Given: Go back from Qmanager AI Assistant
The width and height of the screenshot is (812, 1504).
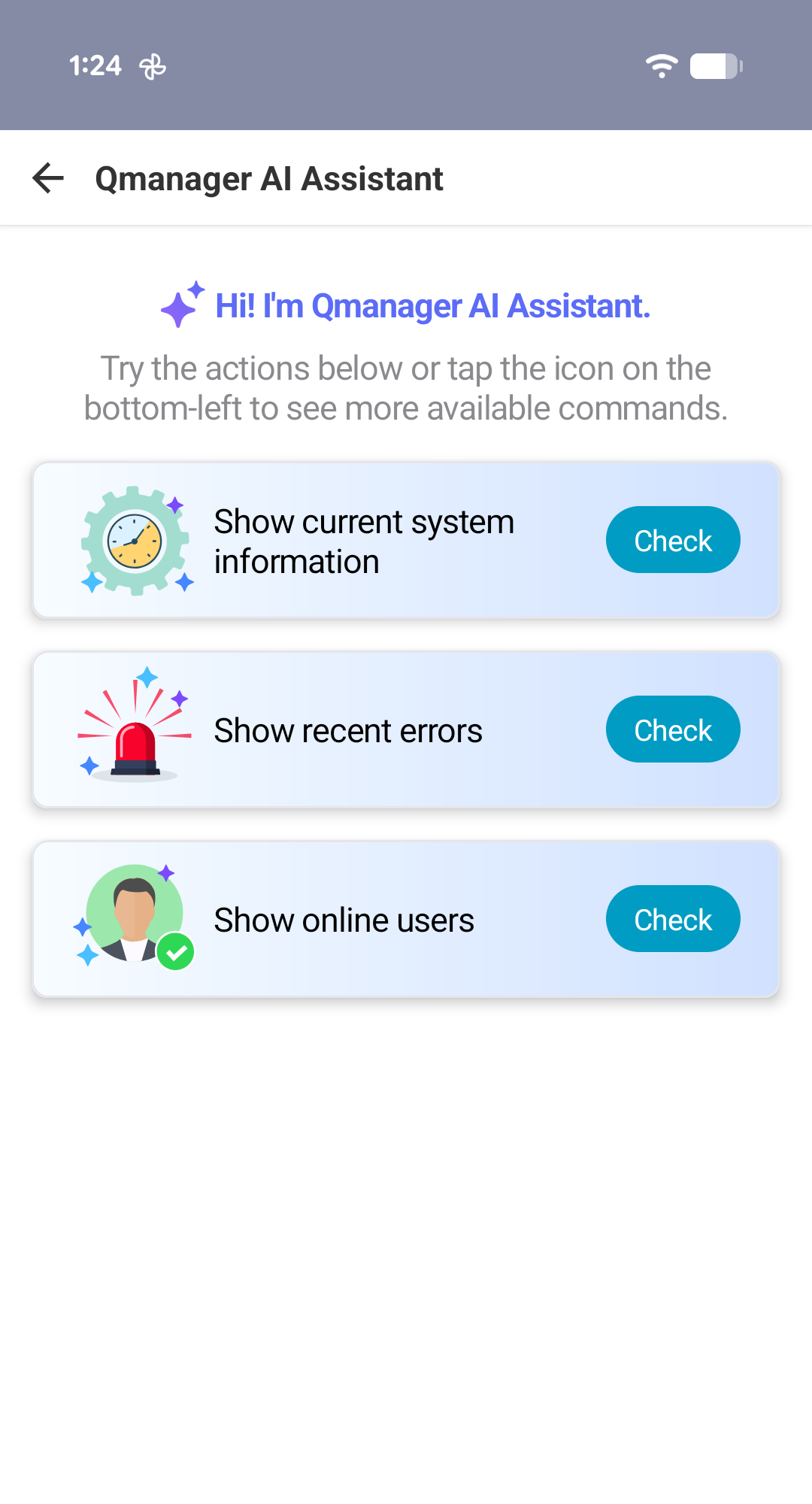Looking at the screenshot, I should [48, 178].
